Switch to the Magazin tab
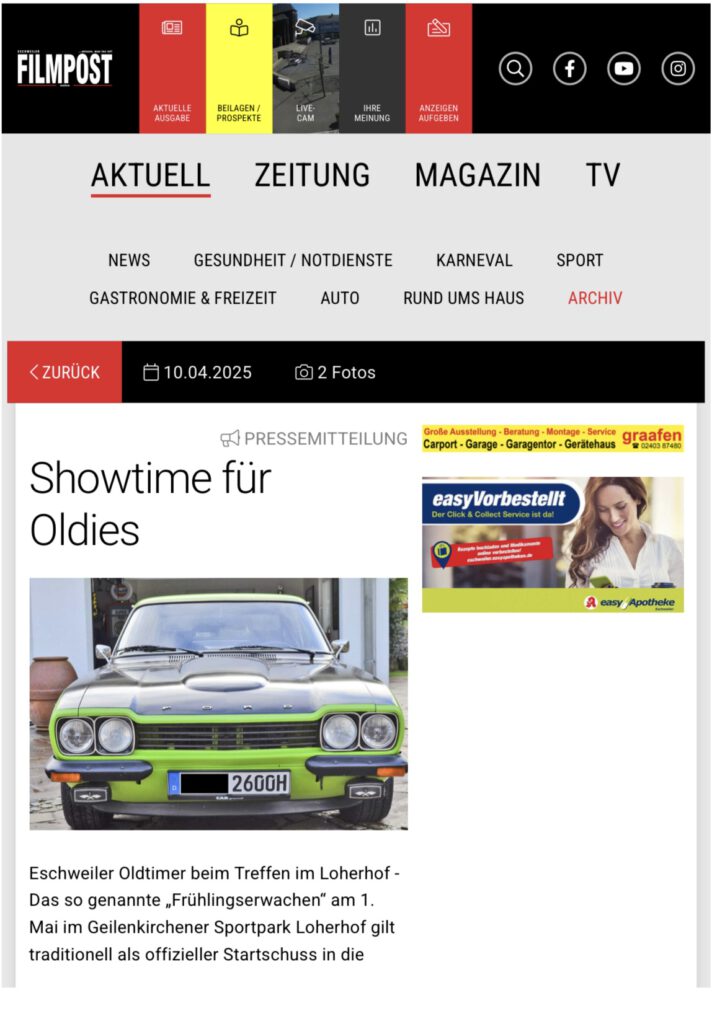Viewport: 712px width, 1024px height. (477, 176)
